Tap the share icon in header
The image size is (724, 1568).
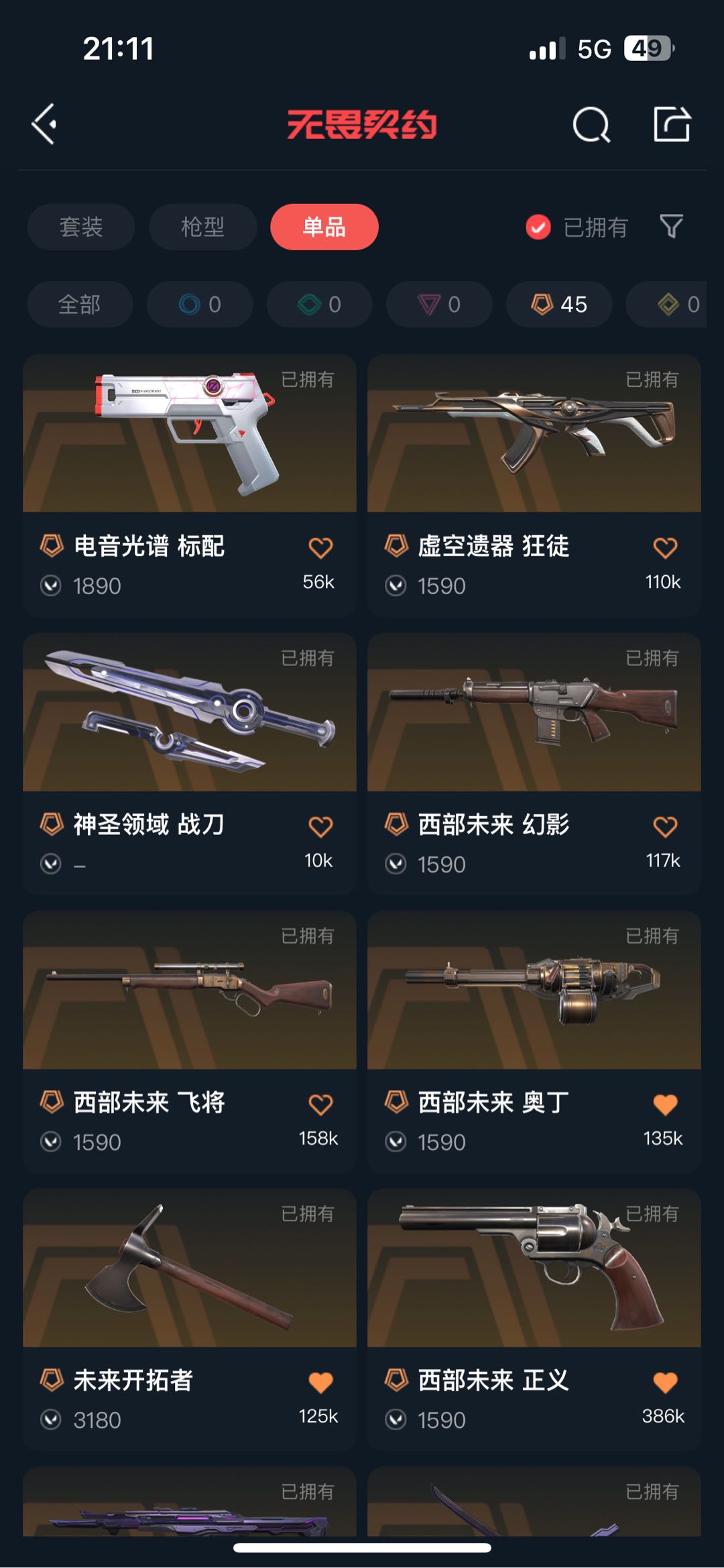point(672,124)
